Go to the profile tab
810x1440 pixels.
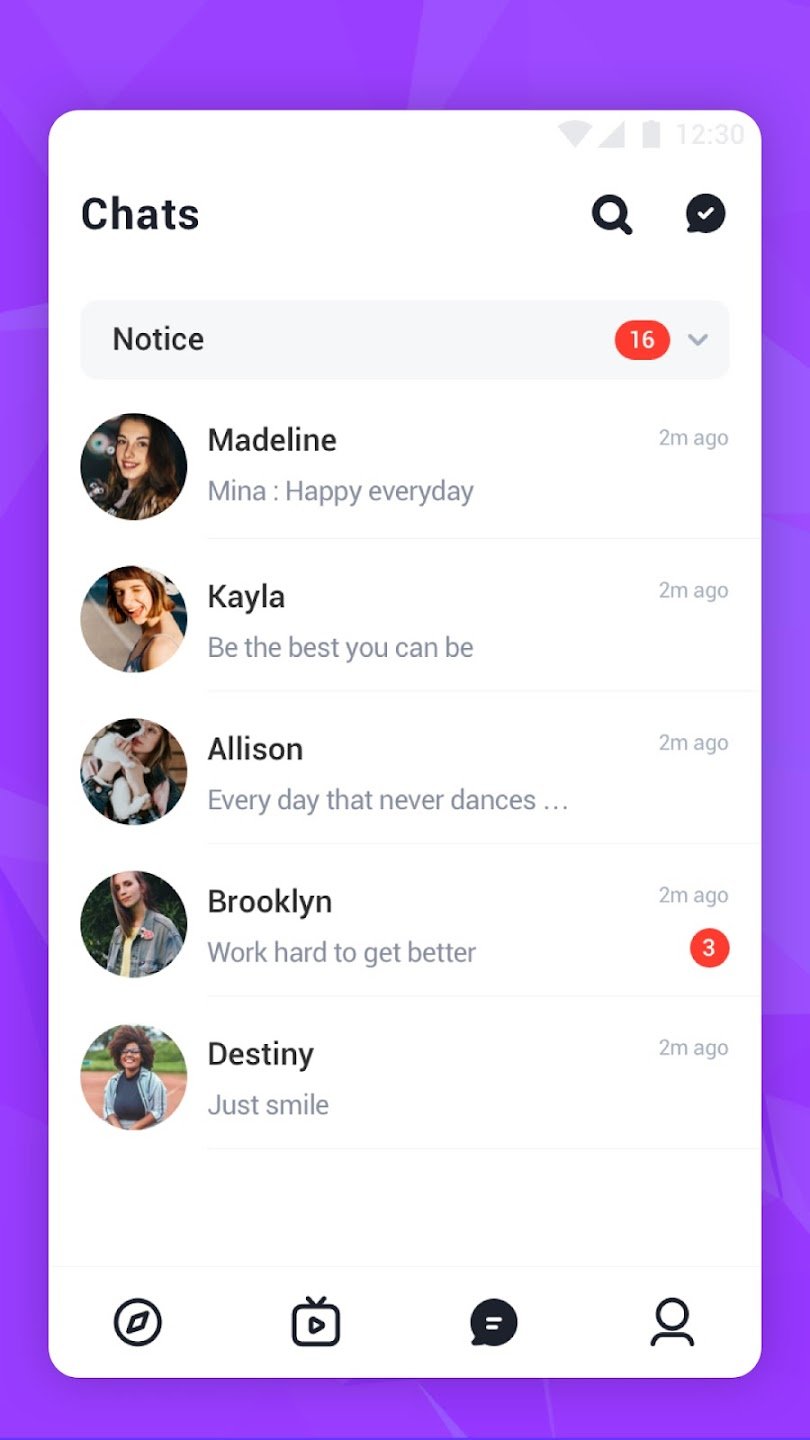click(x=672, y=1322)
